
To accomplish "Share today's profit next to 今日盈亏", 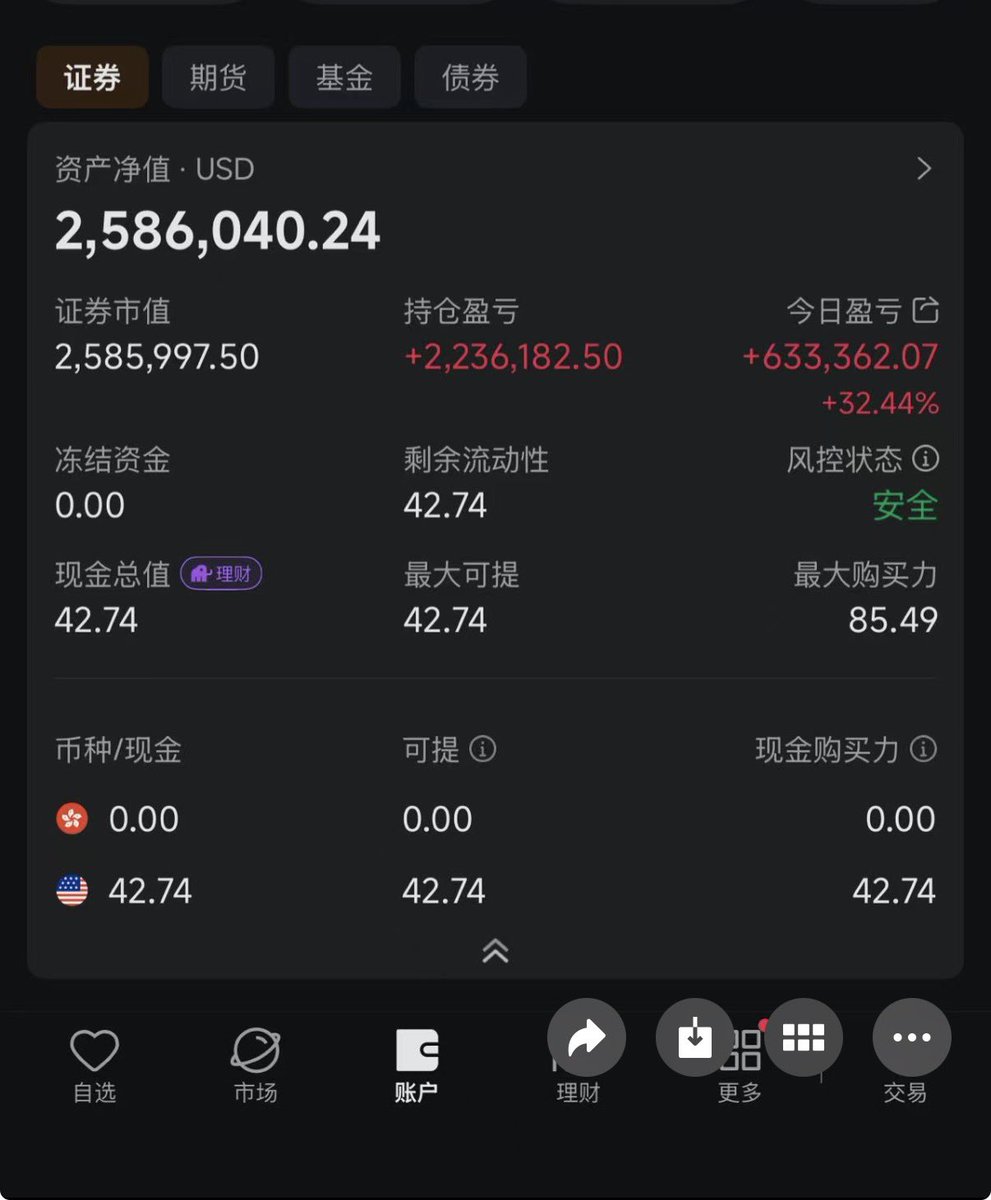I will (926, 311).
